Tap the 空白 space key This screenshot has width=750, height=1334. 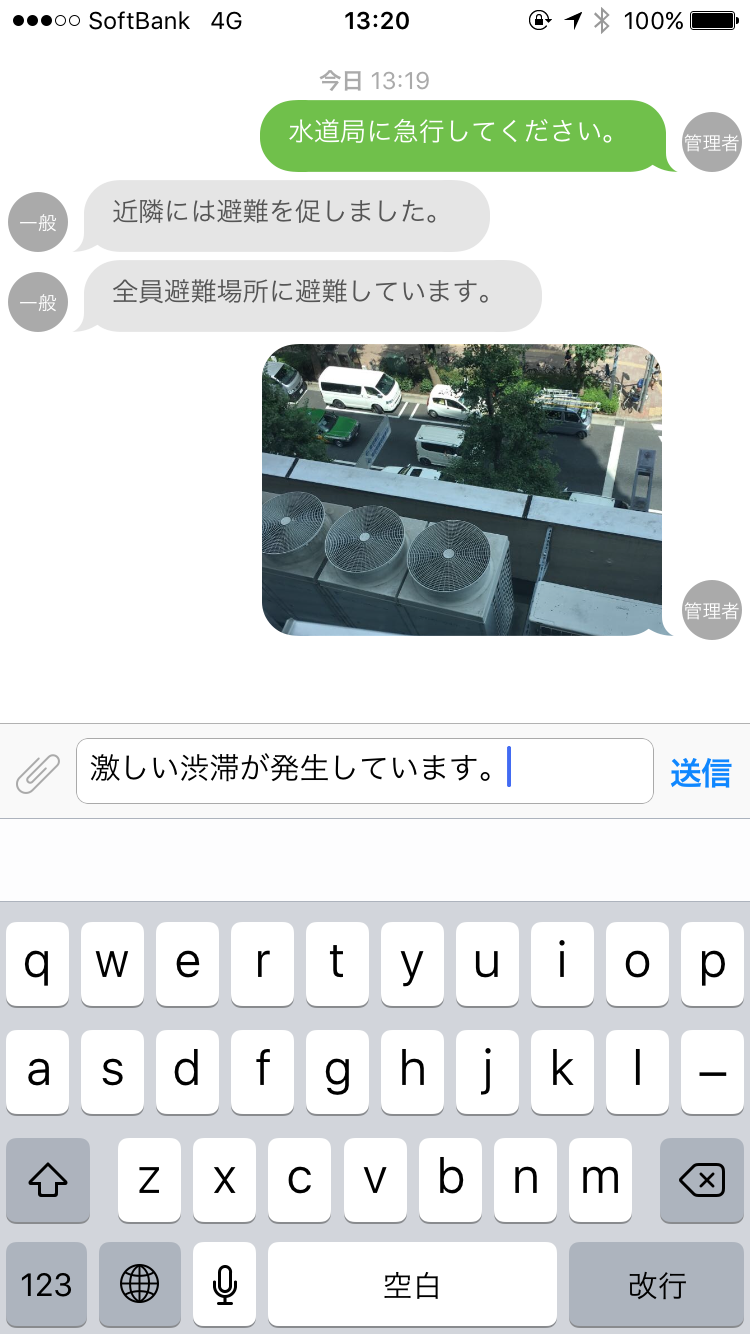(x=412, y=1284)
